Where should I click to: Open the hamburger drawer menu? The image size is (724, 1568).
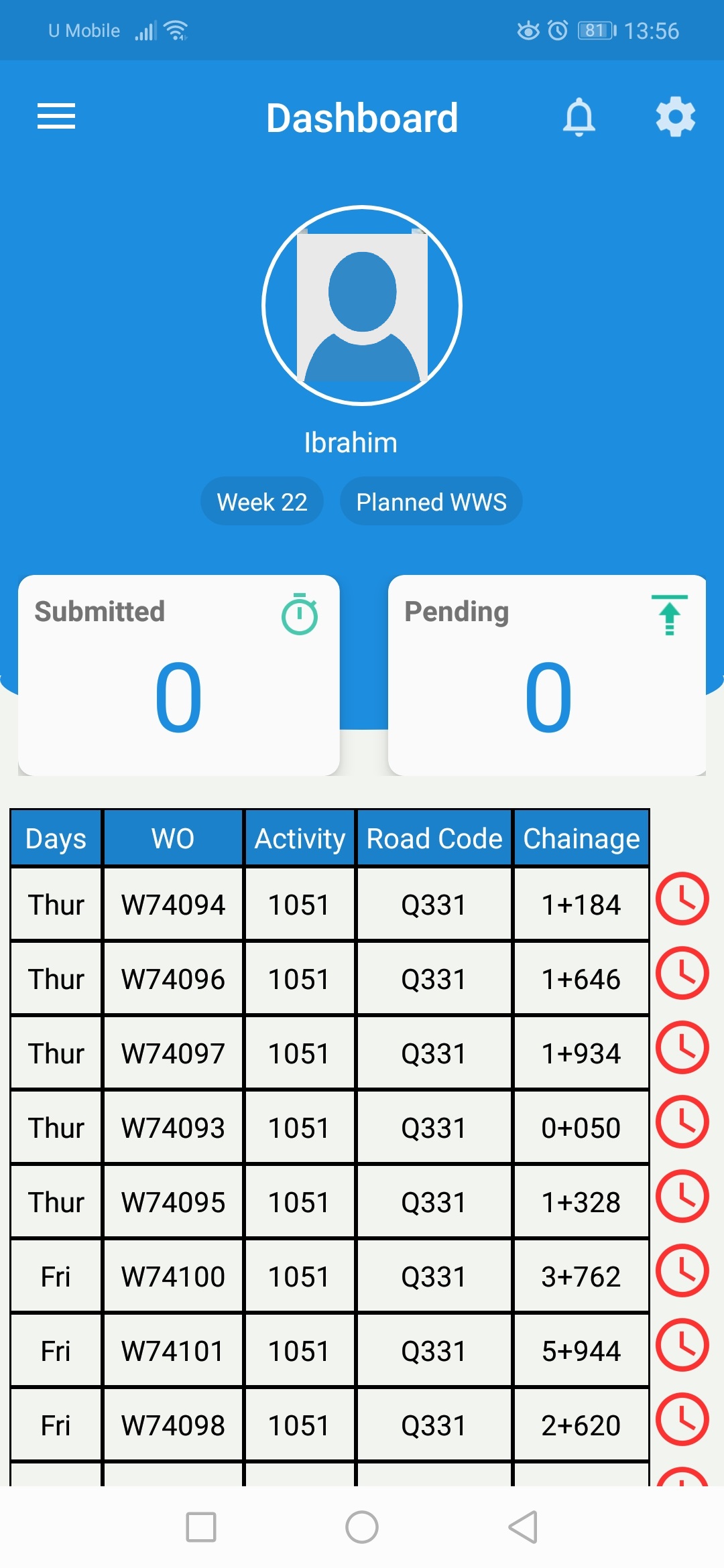(56, 116)
